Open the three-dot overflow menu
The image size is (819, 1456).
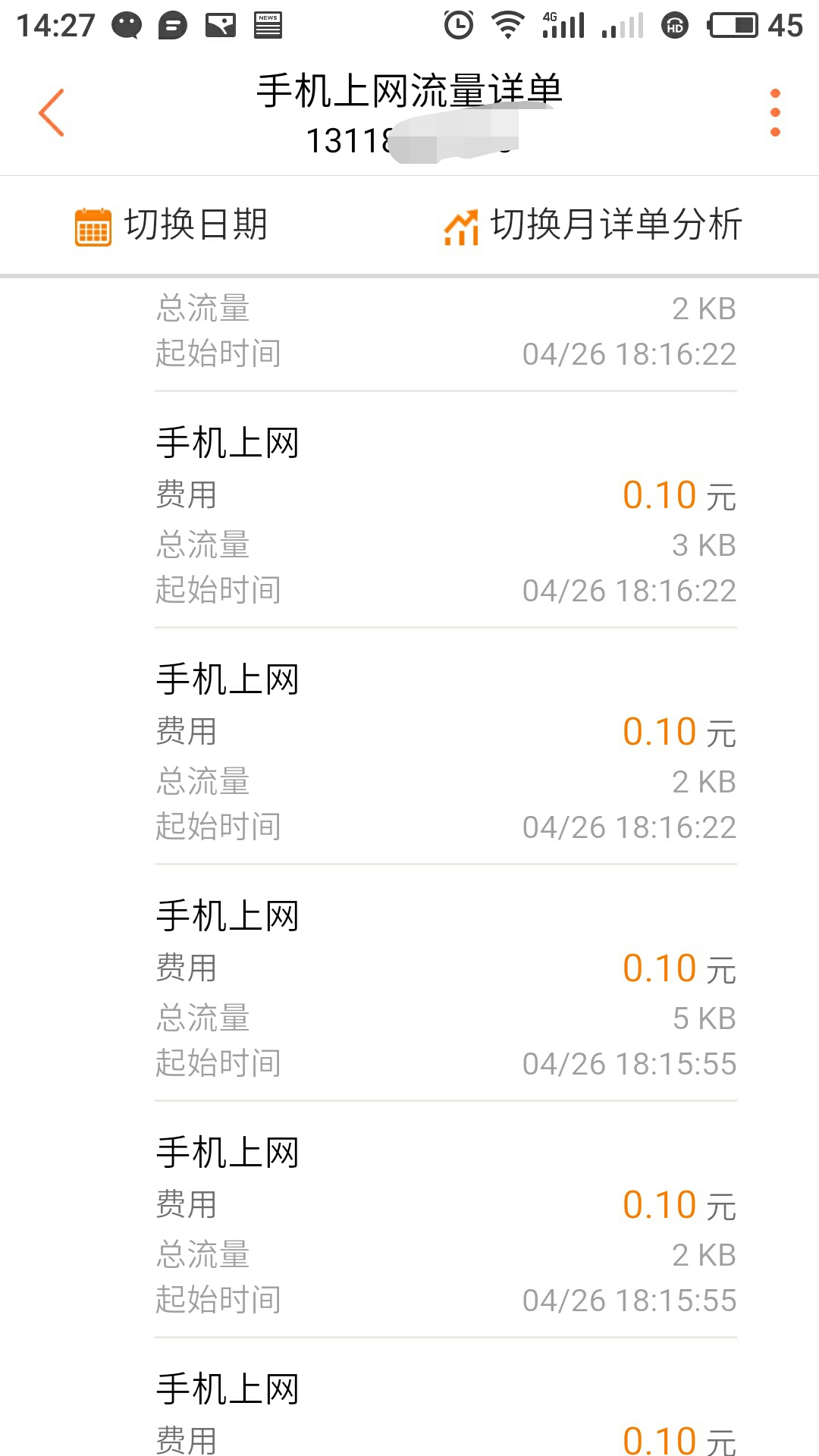coord(774,112)
